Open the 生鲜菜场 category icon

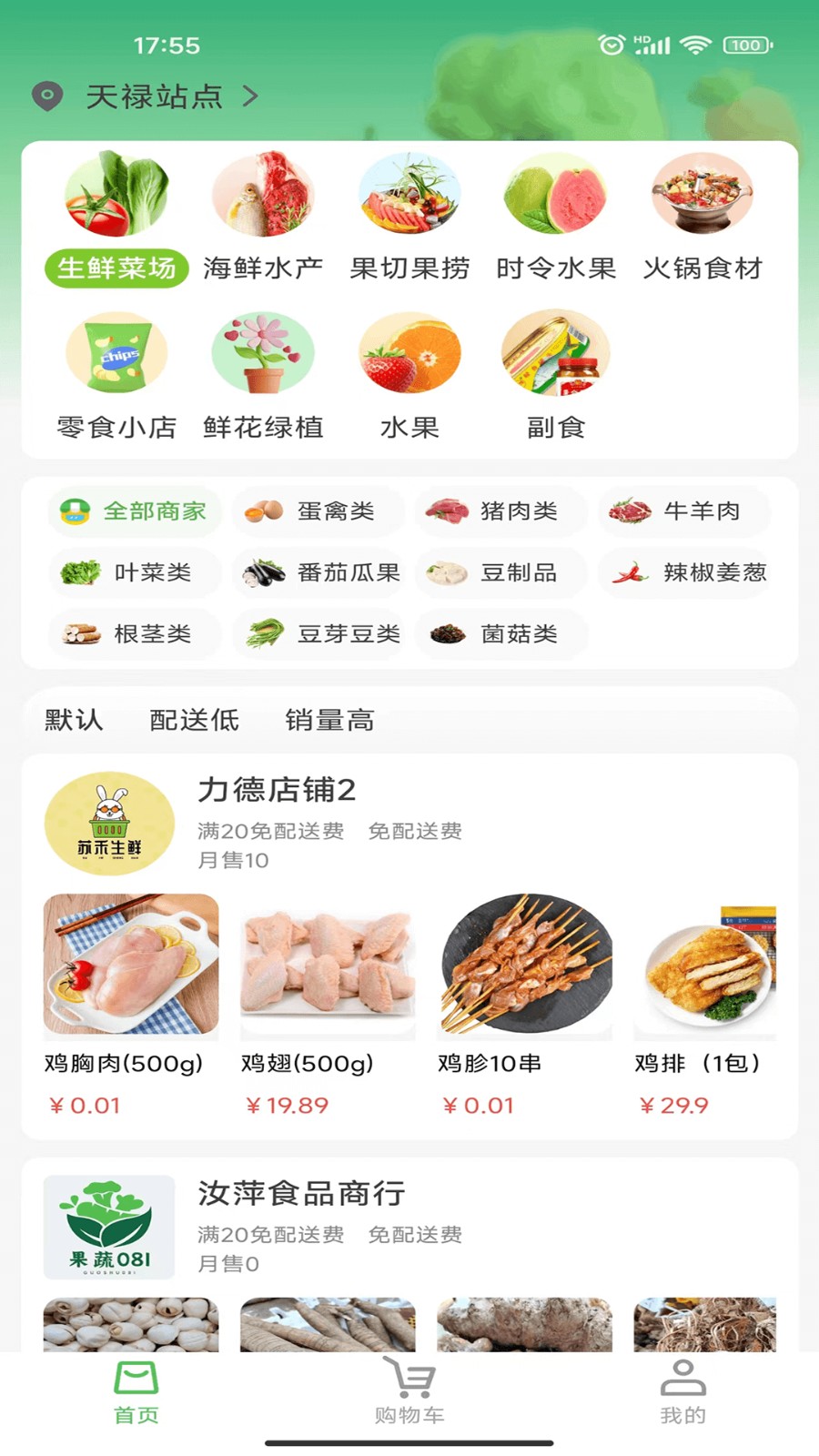117,195
